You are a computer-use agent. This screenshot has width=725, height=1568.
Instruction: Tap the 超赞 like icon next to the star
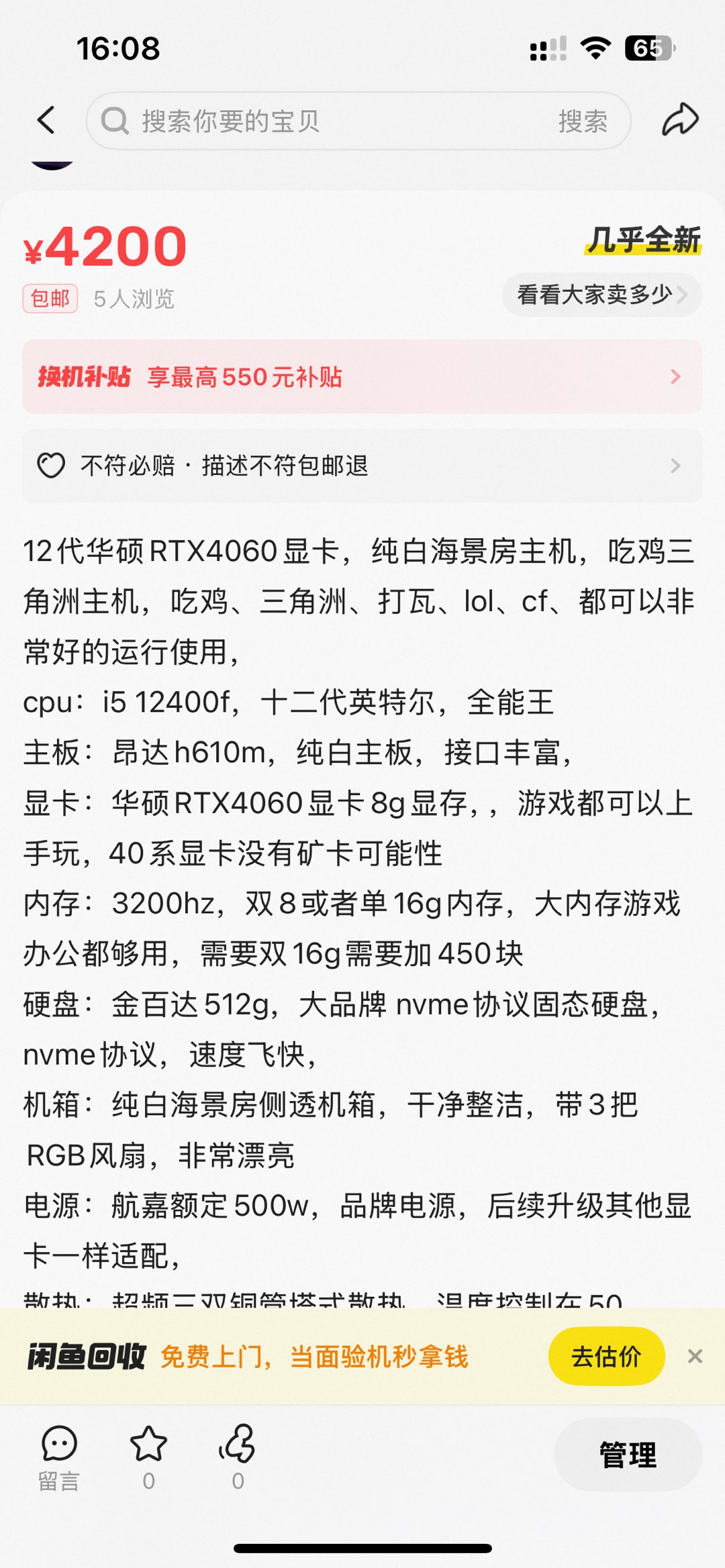238,1457
